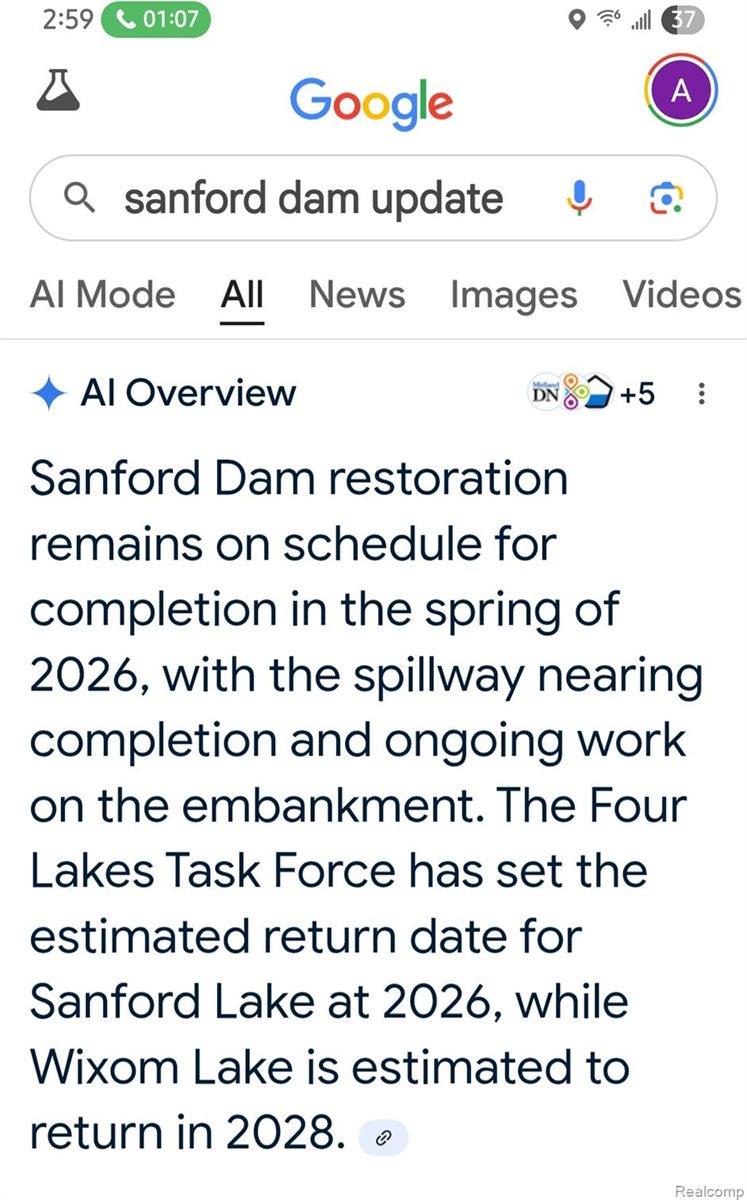Start a voice search with the microphone
Image resolution: width=747 pixels, height=1200 pixels.
click(x=580, y=199)
